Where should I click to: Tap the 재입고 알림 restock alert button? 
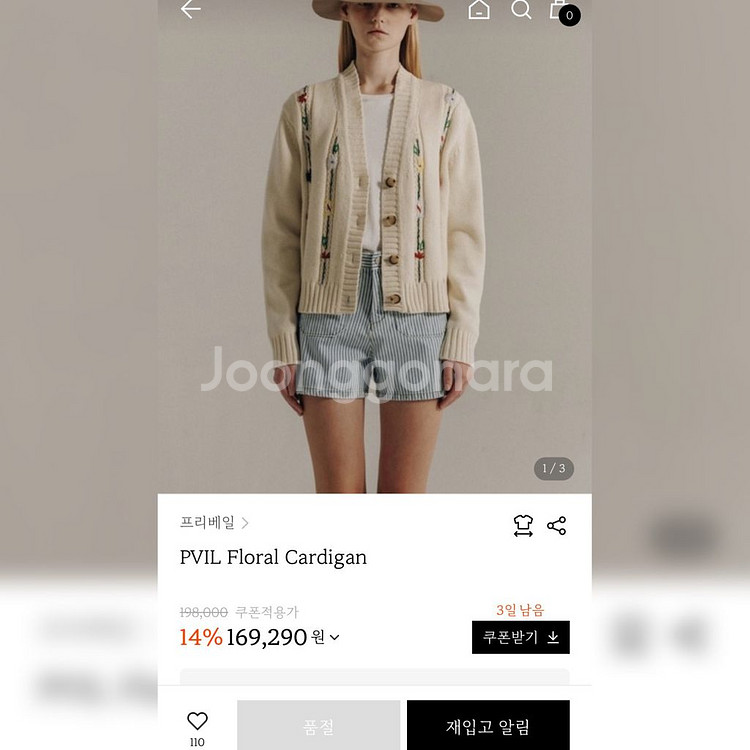point(488,725)
